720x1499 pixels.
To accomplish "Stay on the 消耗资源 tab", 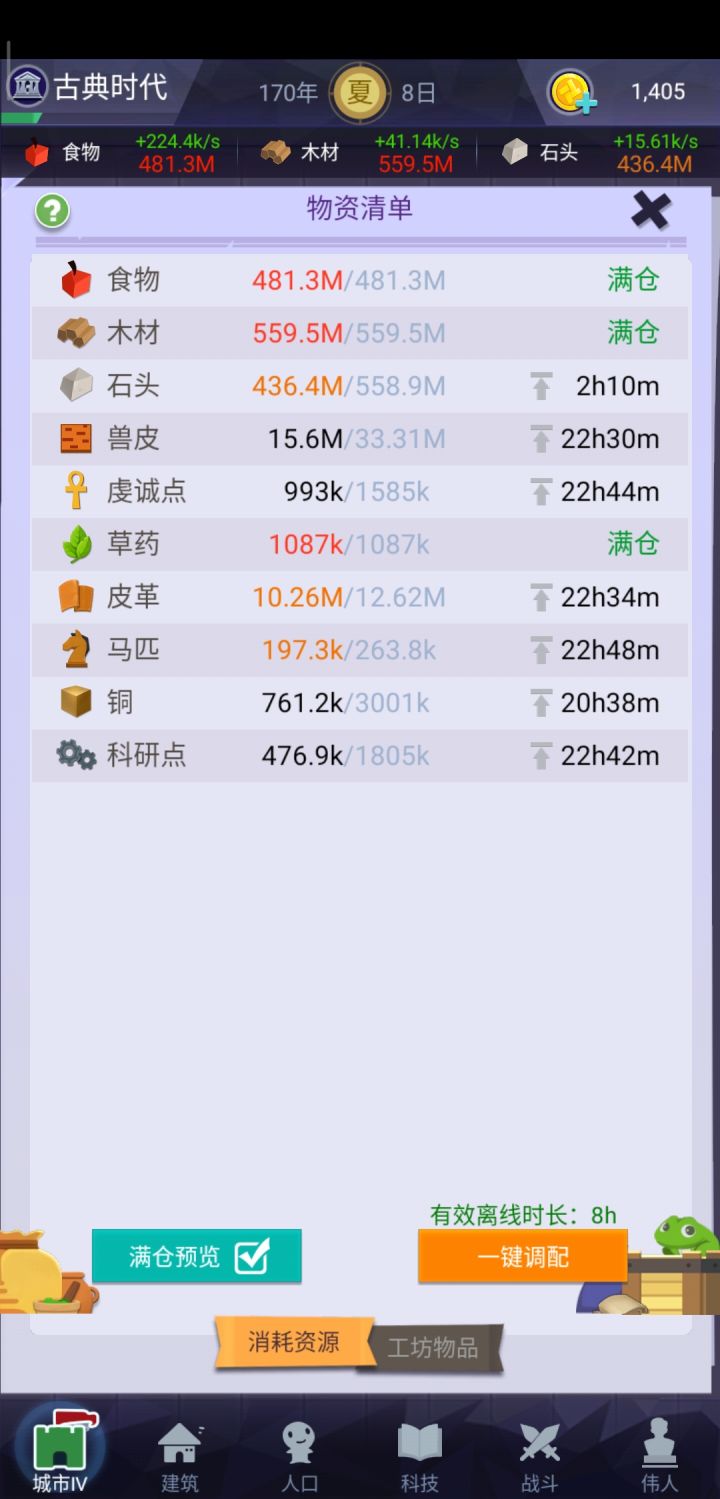I will 295,1344.
